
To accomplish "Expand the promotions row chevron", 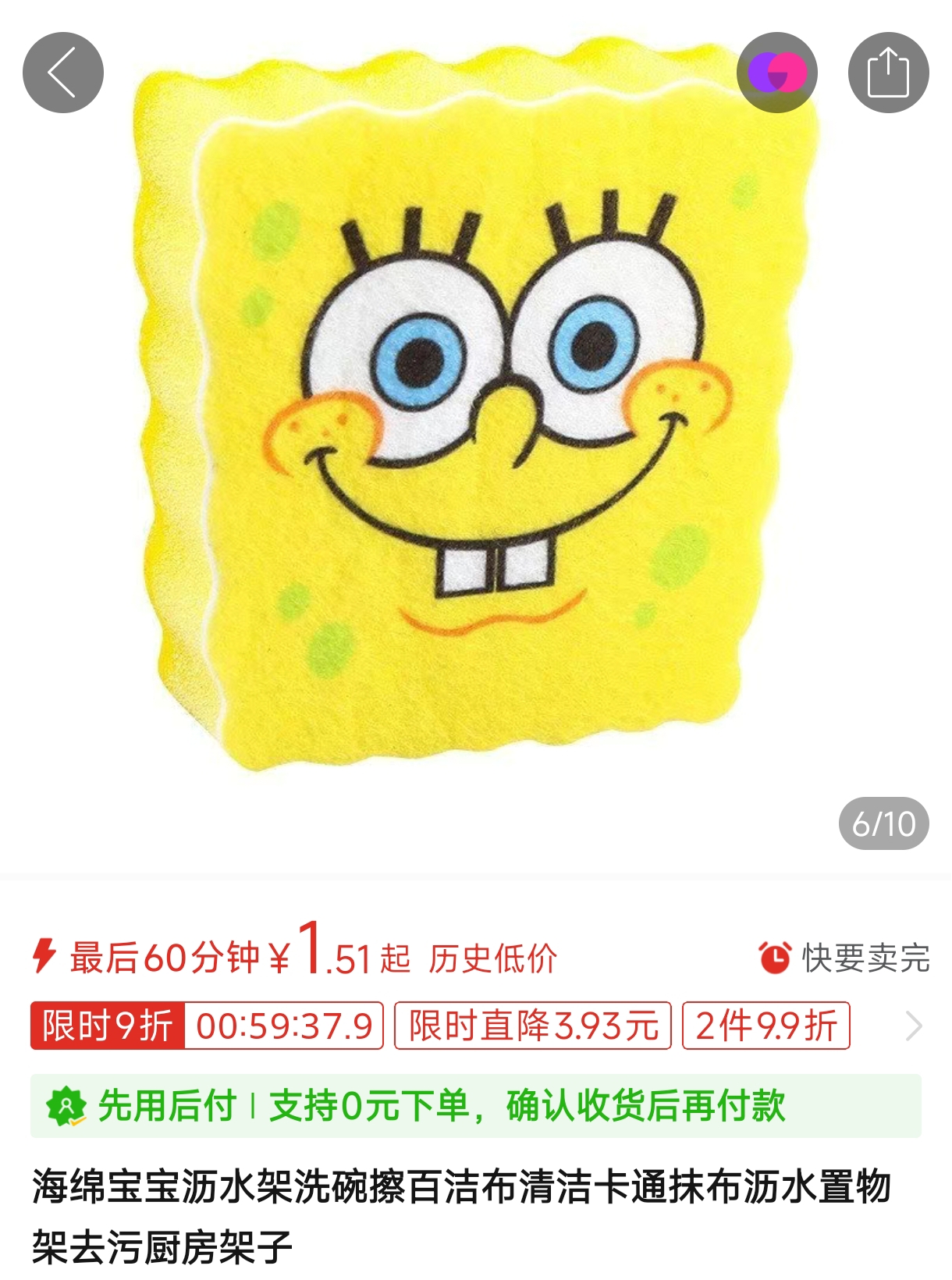I will 914,1026.
